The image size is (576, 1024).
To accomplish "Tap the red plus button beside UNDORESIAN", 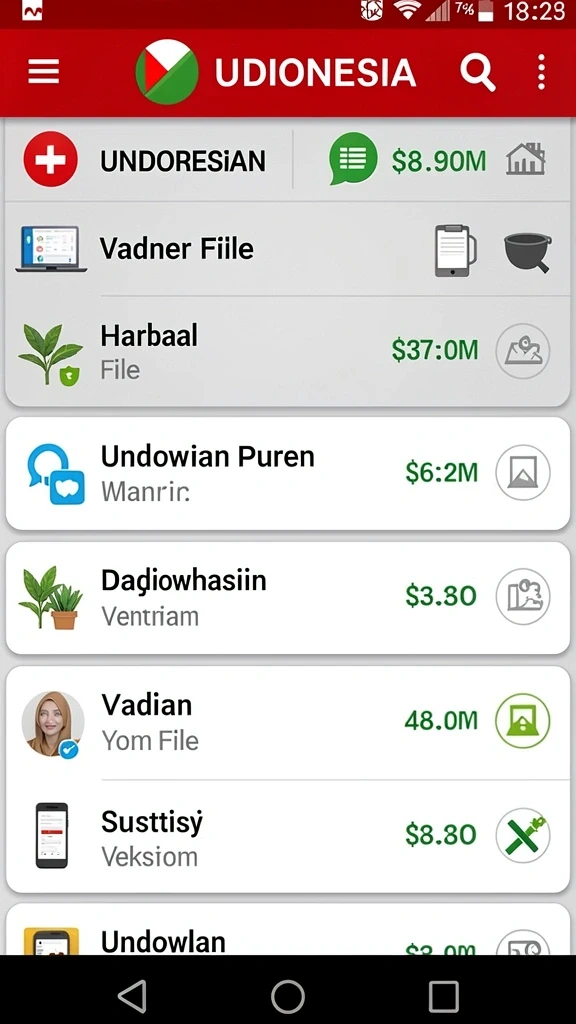I will (x=50, y=160).
